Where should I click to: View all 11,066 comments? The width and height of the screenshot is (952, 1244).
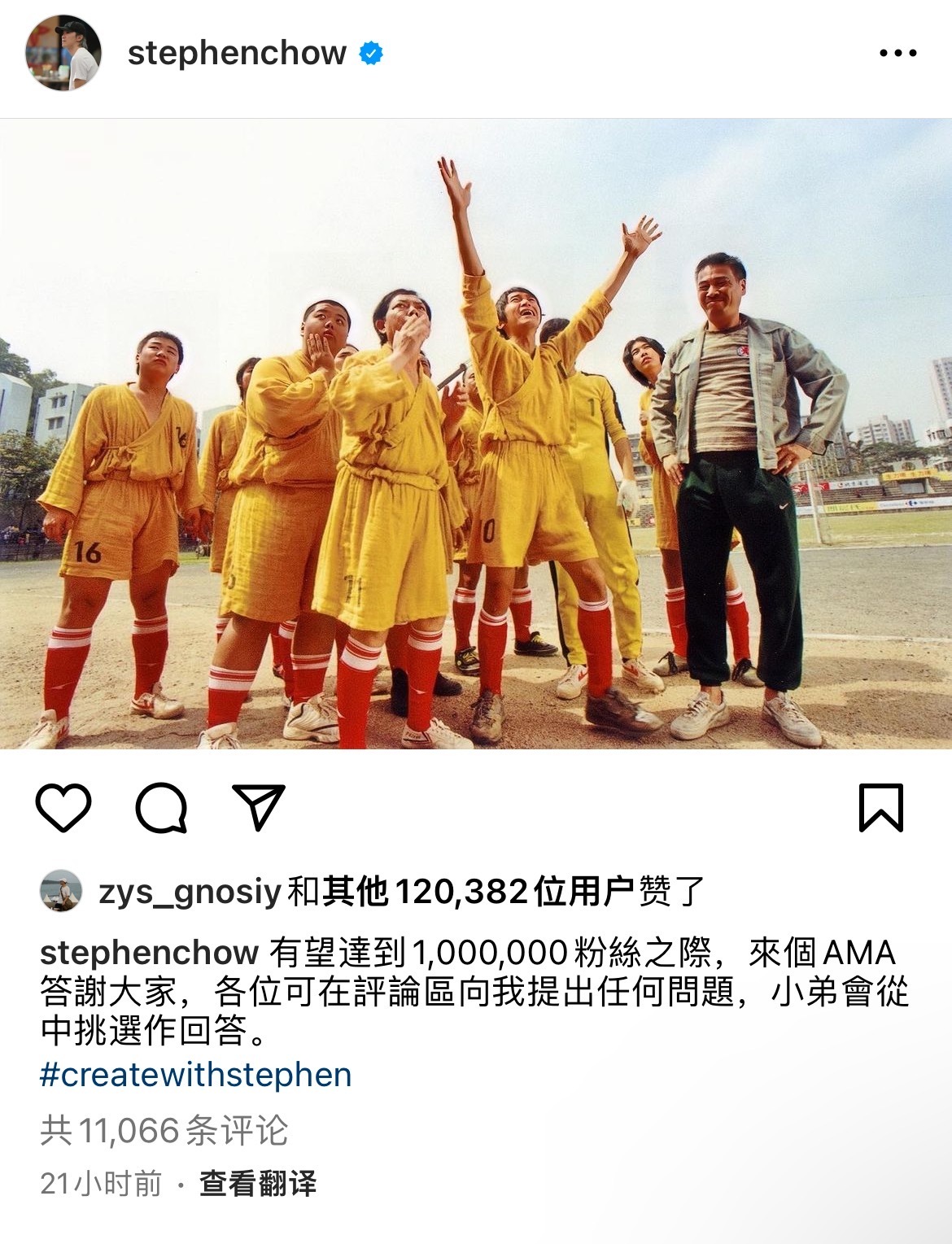164,1130
